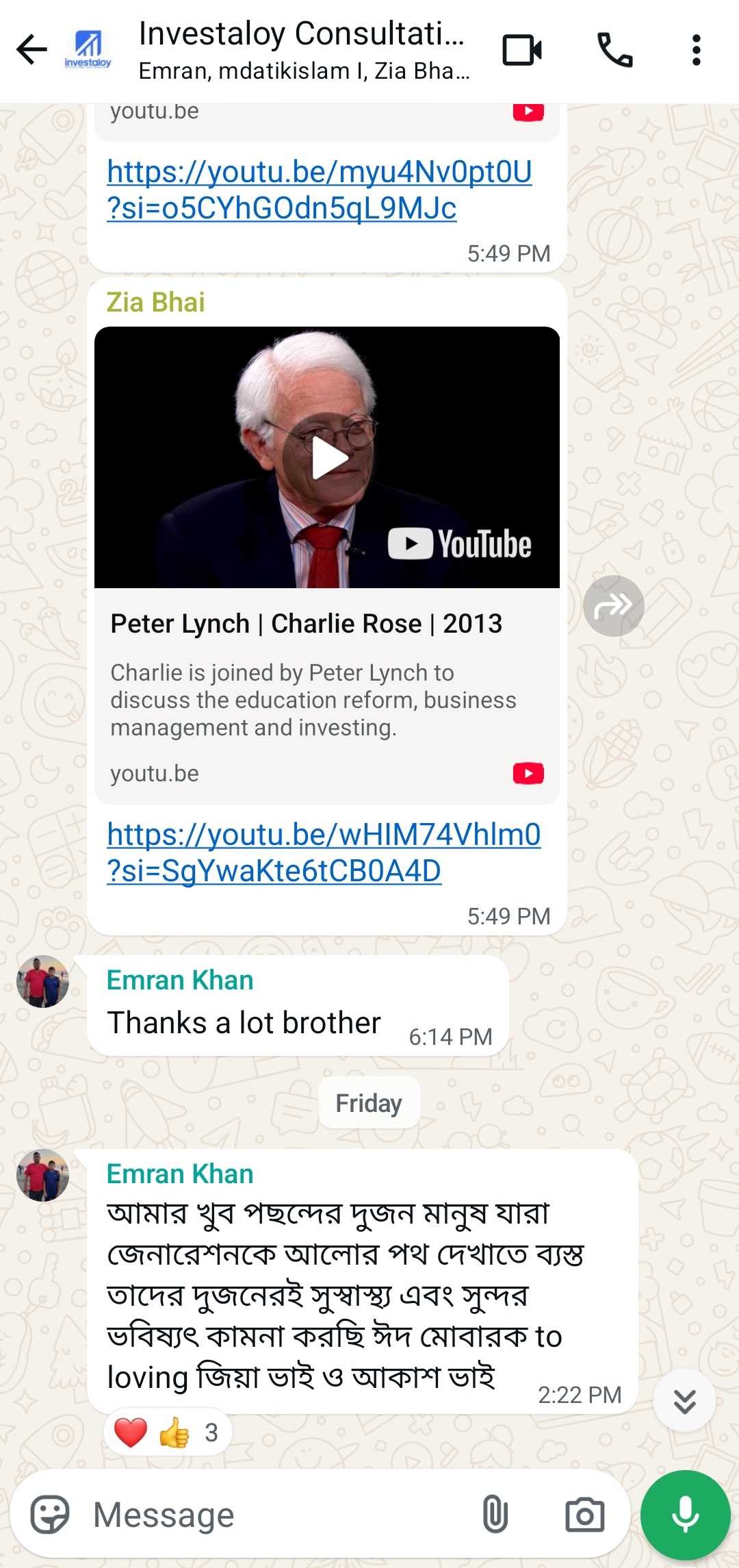Viewport: 739px width, 1568px height.
Task: Jump to the latest messages
Action: [x=684, y=1400]
